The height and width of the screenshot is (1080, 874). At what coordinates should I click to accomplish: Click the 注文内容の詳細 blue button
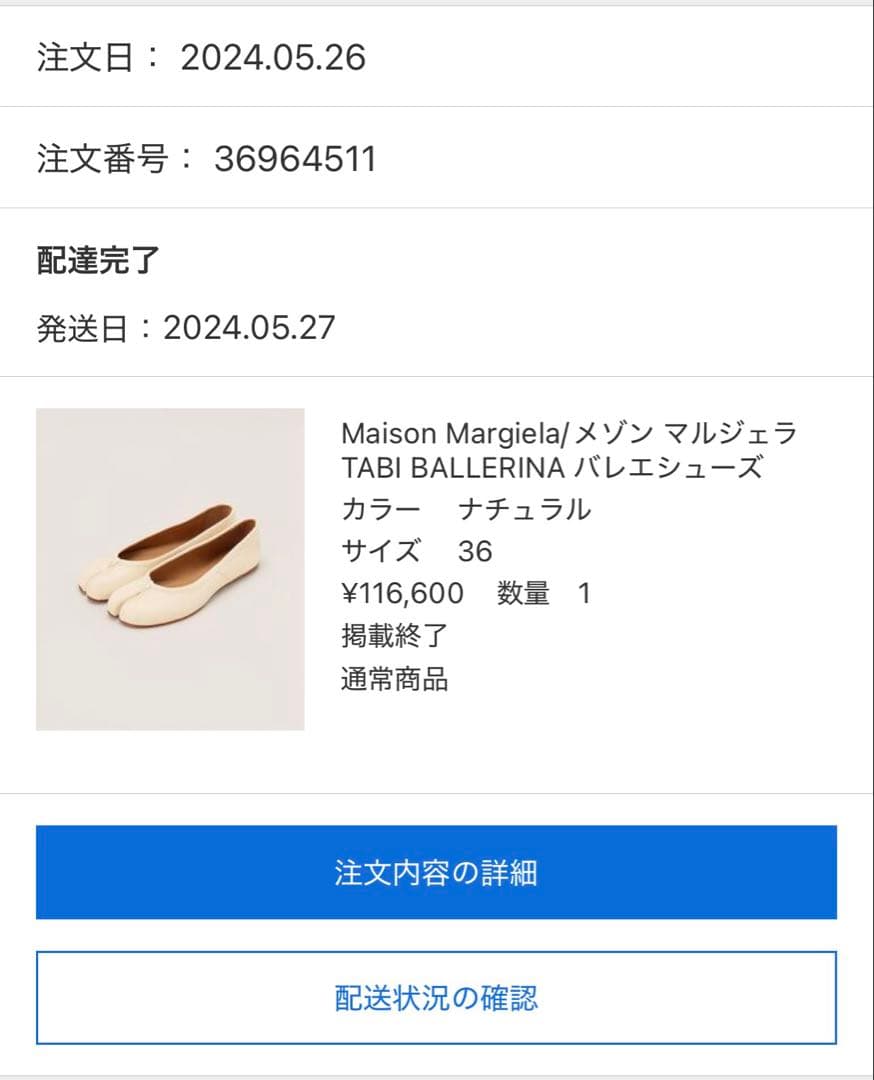point(436,872)
